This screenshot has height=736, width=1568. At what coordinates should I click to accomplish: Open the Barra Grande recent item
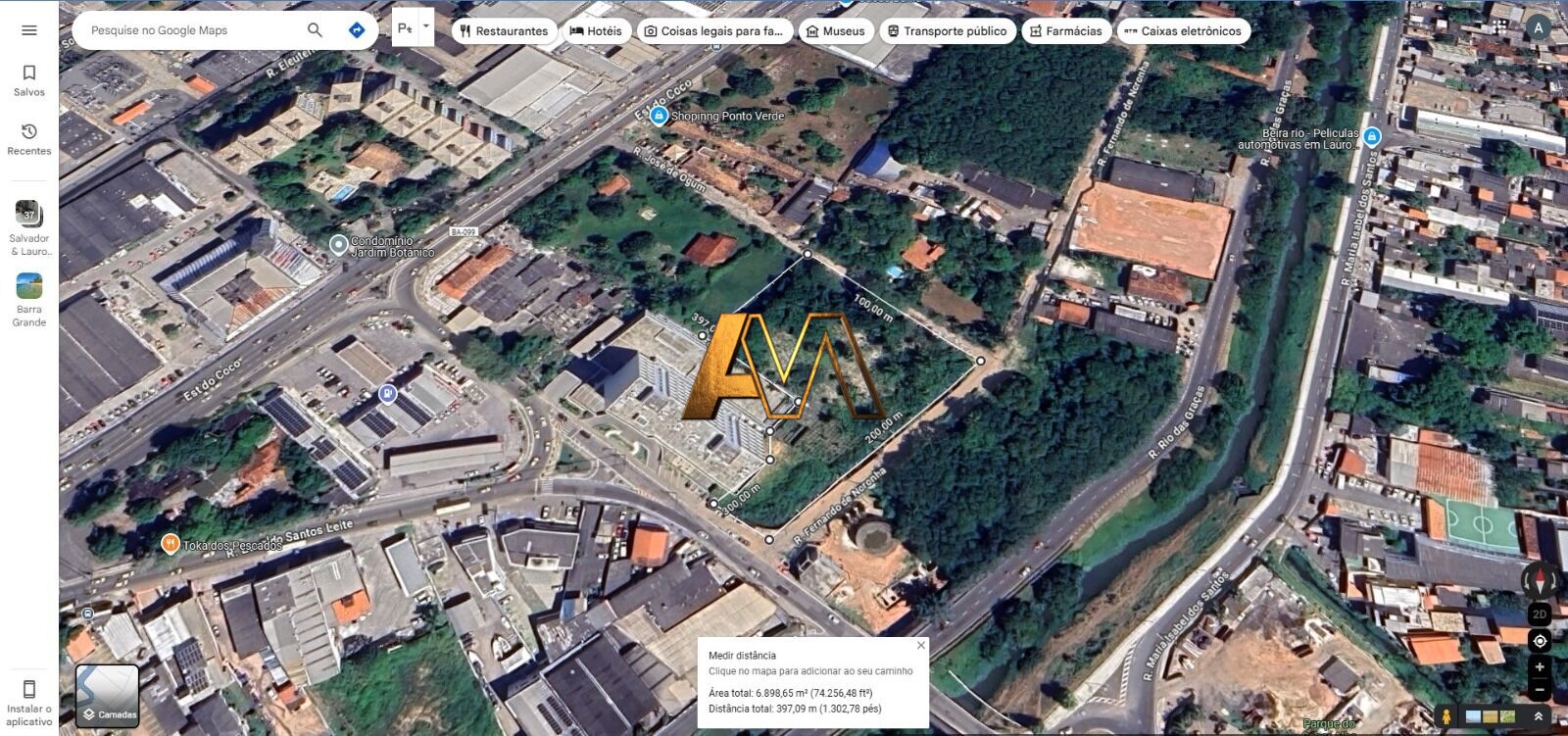pyautogui.click(x=29, y=299)
